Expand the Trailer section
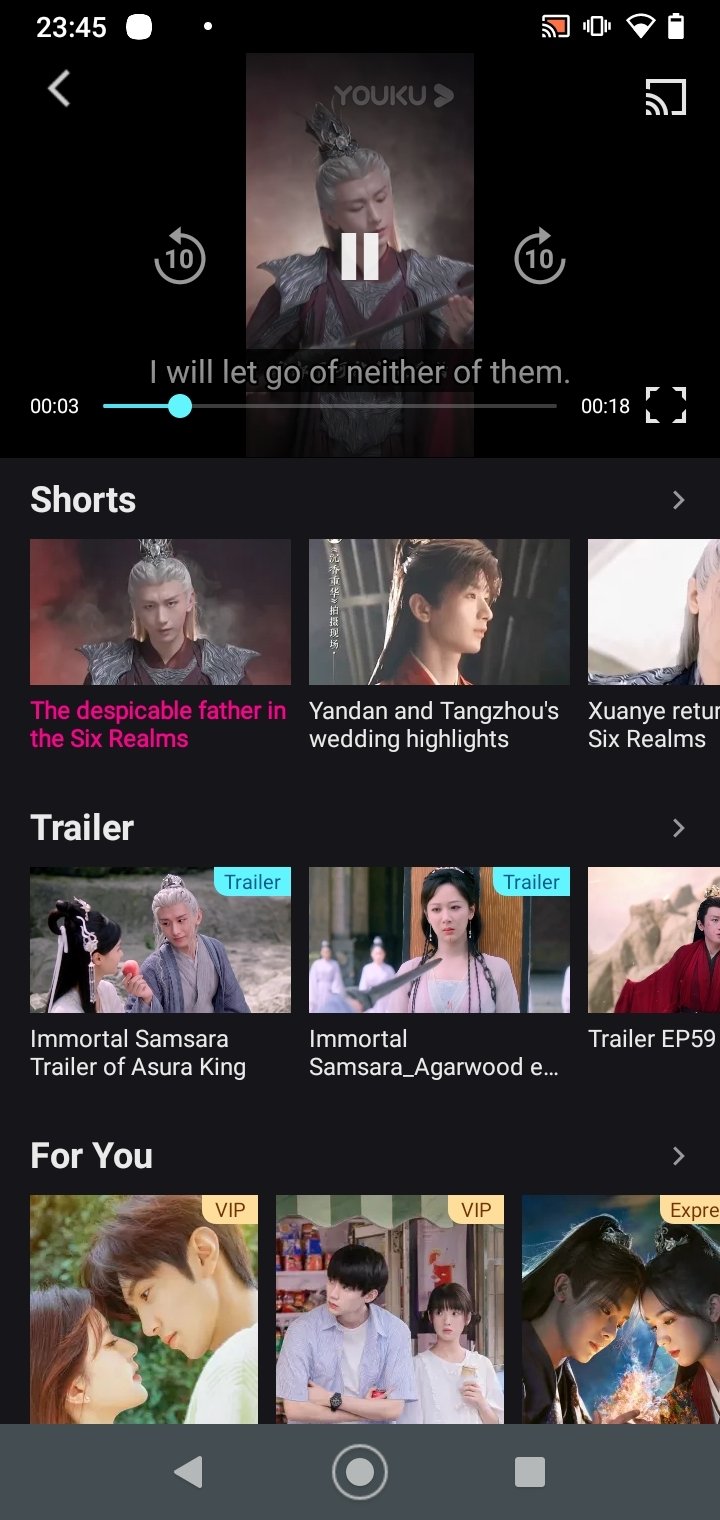The width and height of the screenshot is (720, 1520). coord(679,828)
